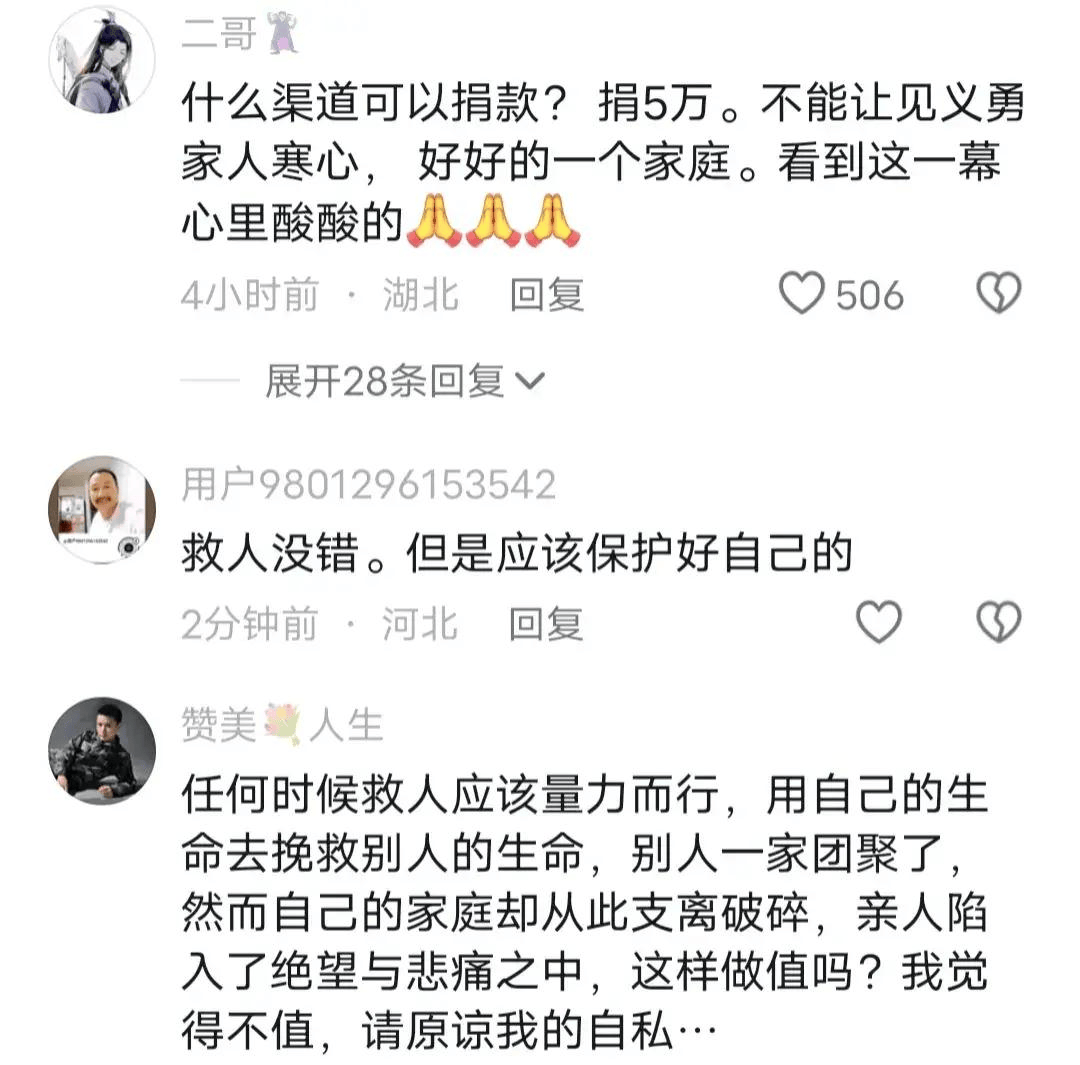Open username 赞美人生
1080x1065 pixels.
point(282,724)
